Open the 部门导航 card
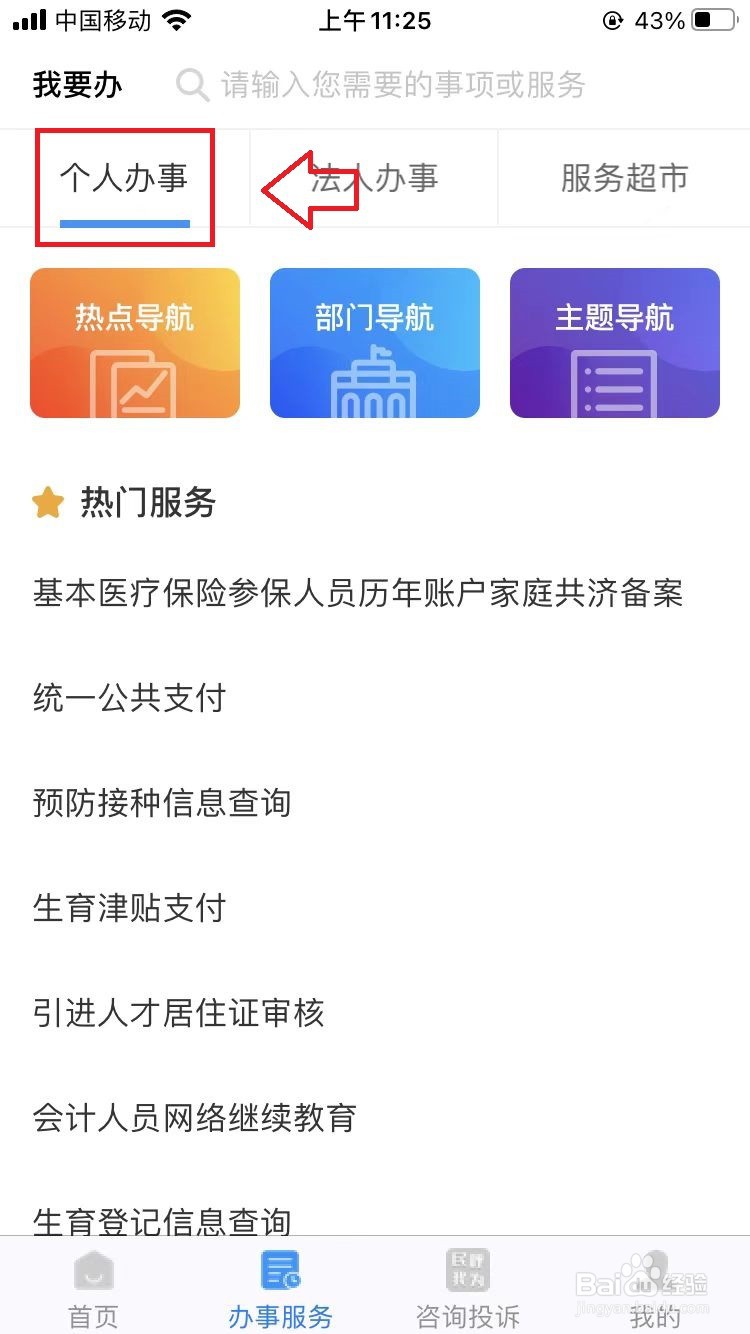This screenshot has width=750, height=1334. pyautogui.click(x=375, y=343)
